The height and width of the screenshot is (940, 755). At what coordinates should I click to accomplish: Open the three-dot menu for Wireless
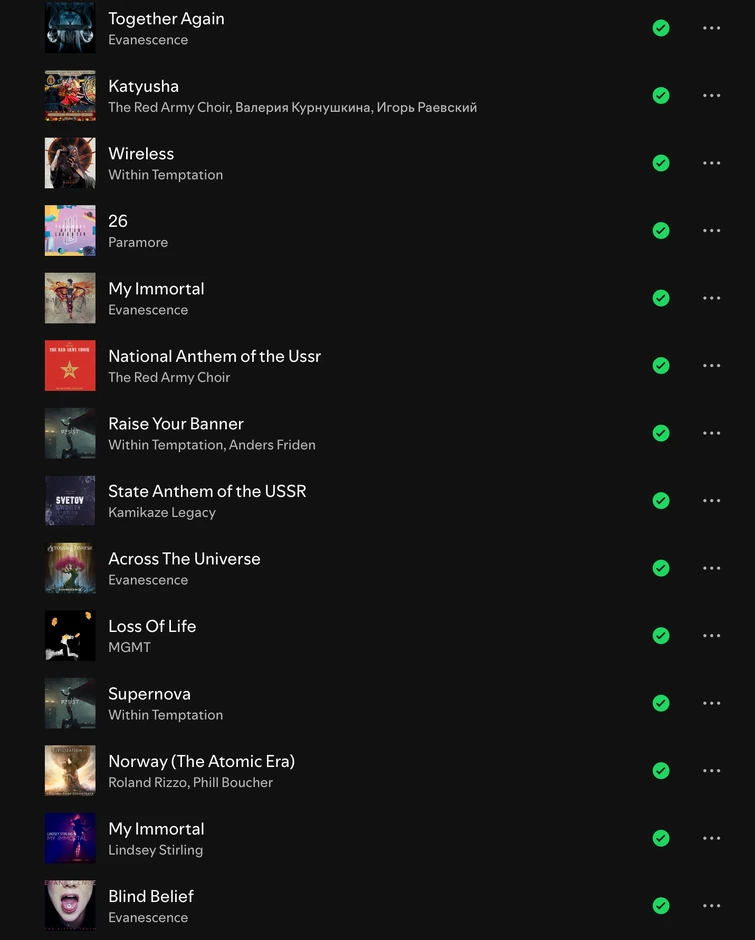(x=711, y=163)
